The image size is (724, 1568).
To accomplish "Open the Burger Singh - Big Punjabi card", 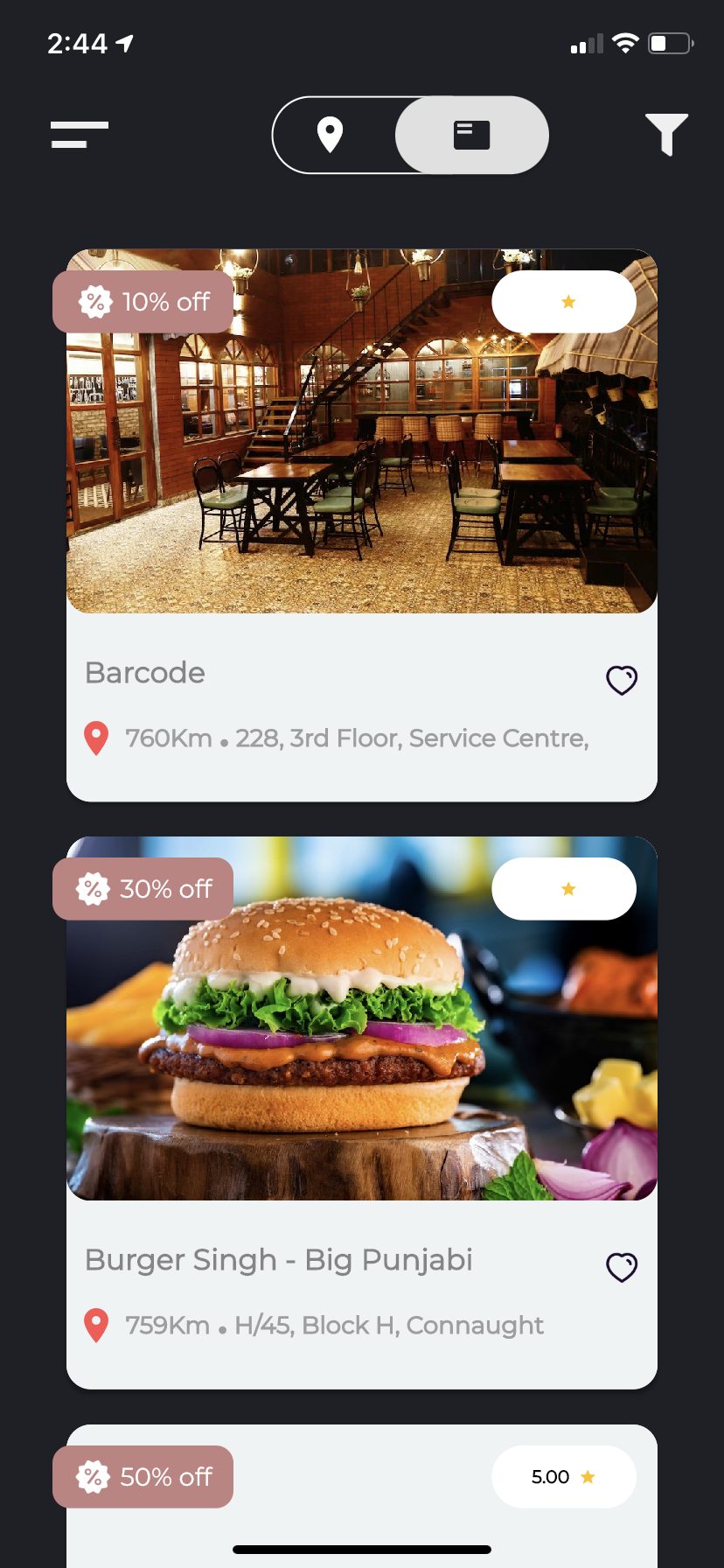I will tap(362, 1112).
